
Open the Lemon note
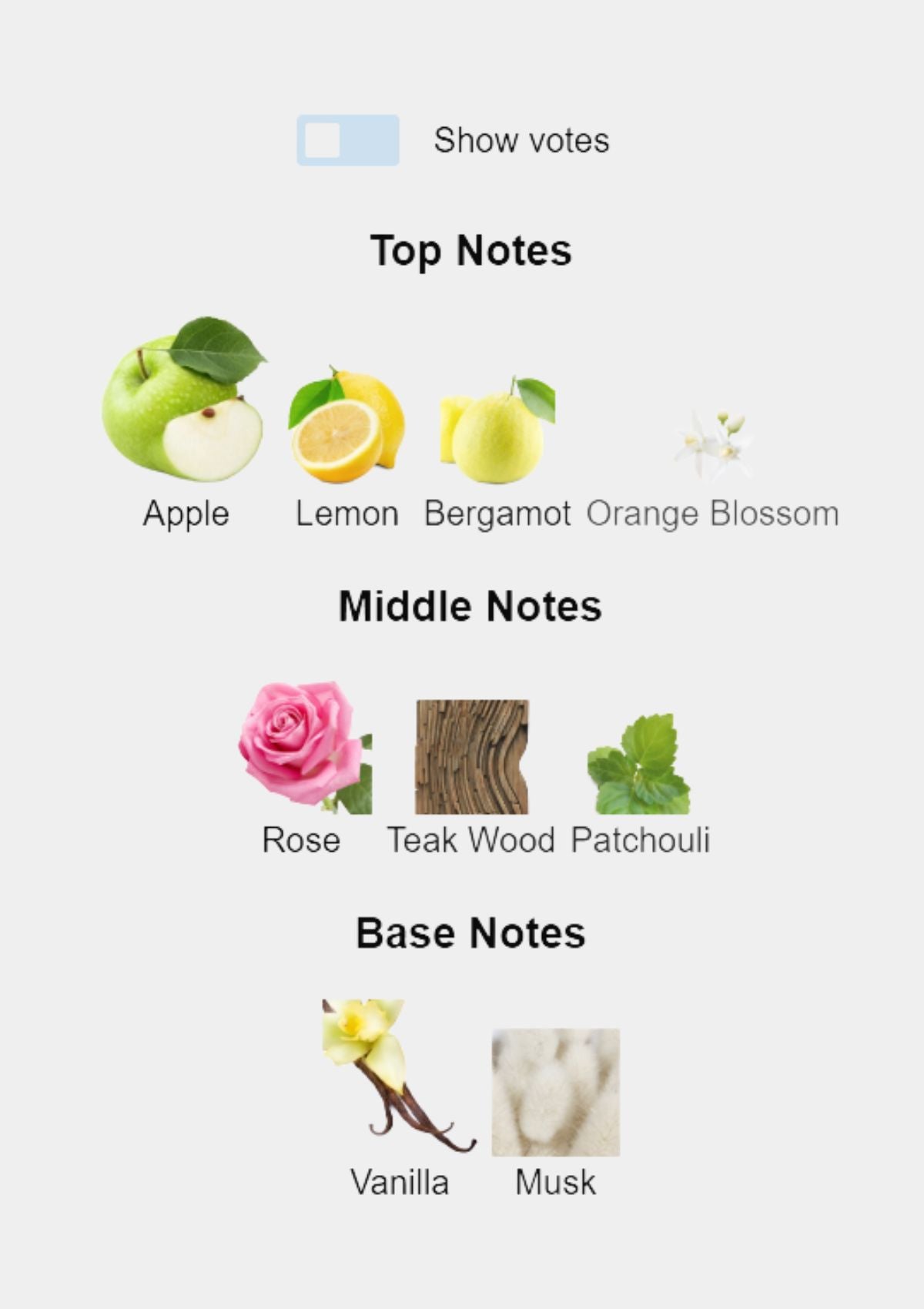pos(346,427)
